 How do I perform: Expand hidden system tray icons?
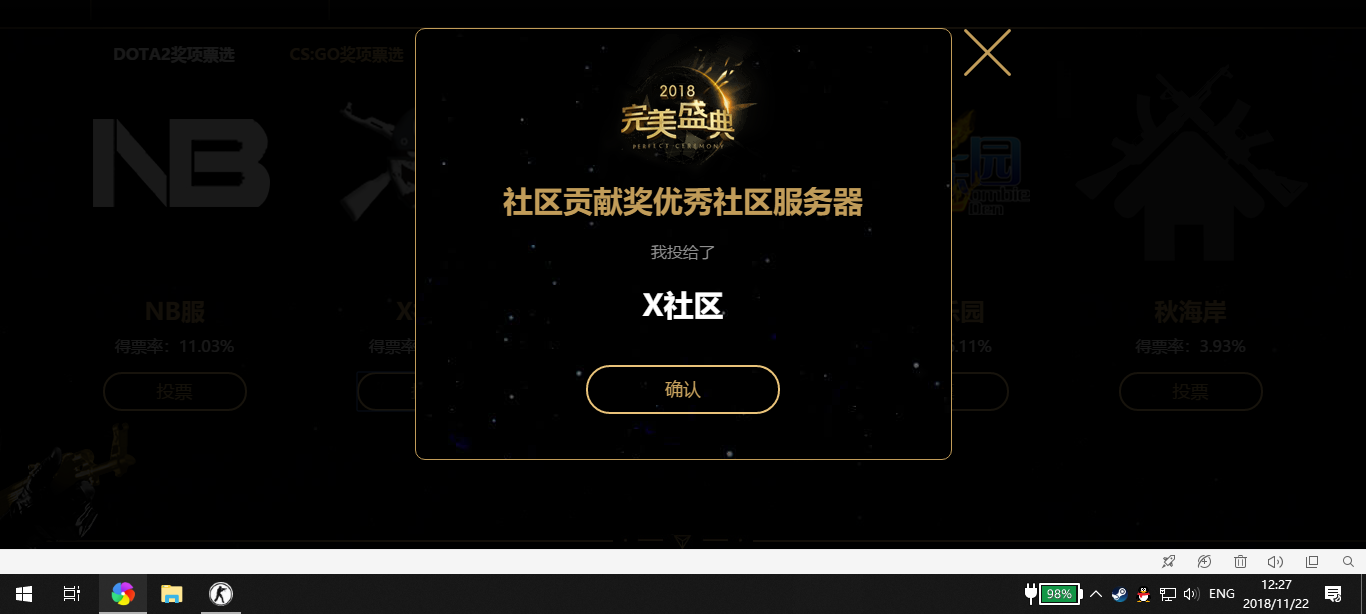[x=1096, y=594]
